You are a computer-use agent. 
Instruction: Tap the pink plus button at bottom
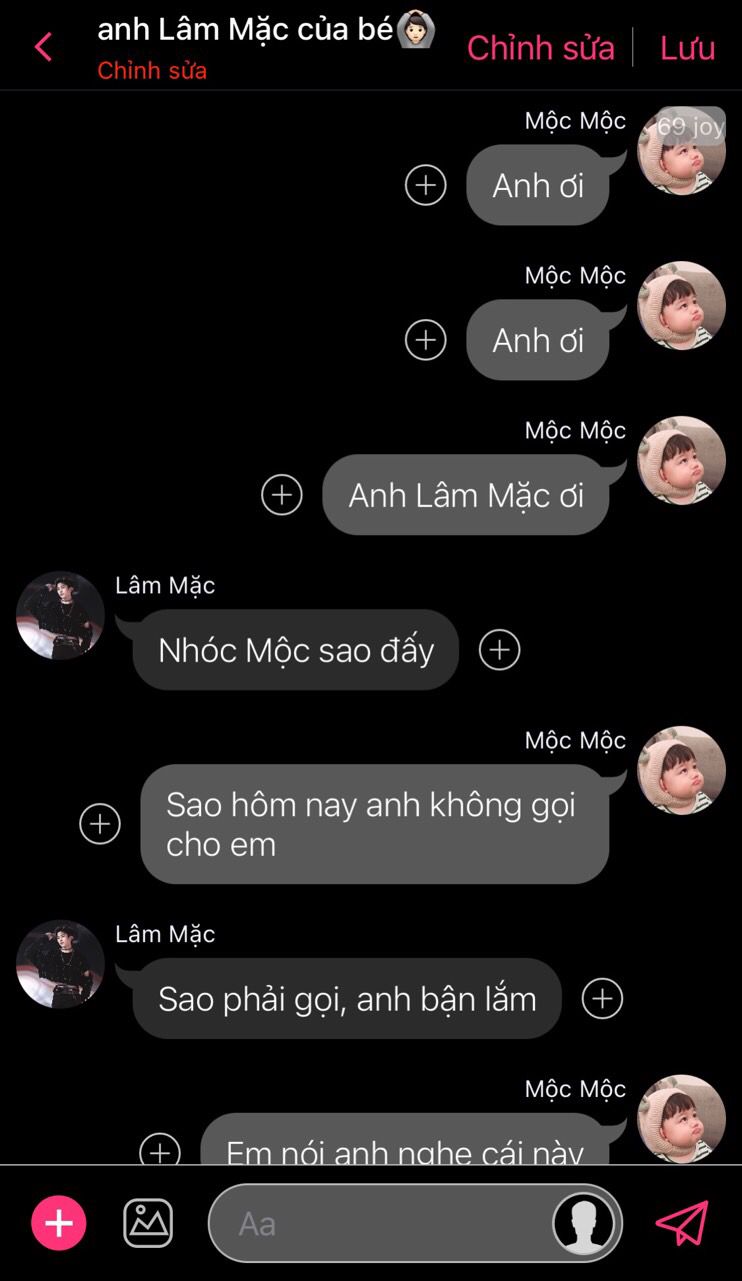pos(59,1223)
